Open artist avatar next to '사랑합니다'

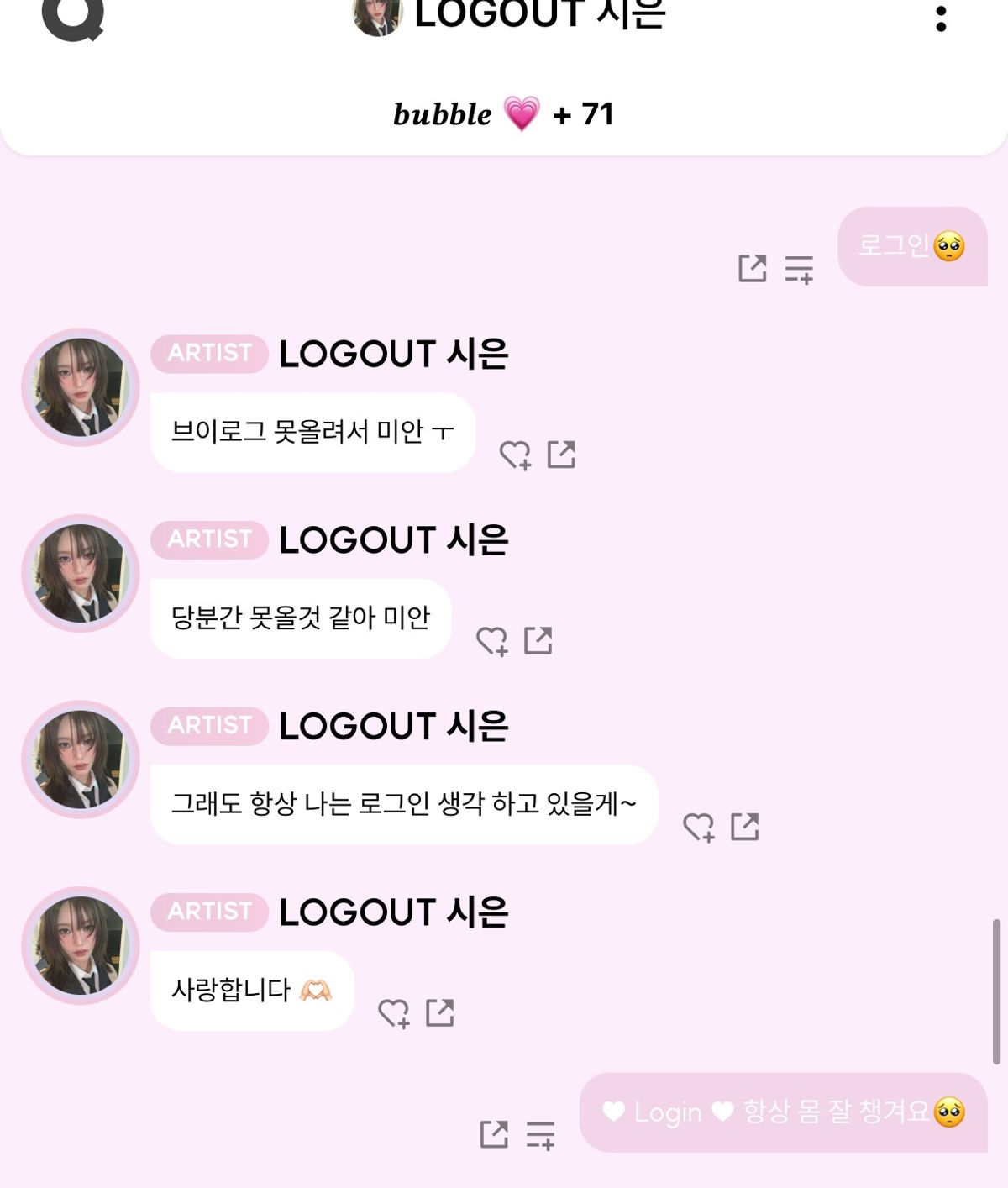(x=81, y=946)
